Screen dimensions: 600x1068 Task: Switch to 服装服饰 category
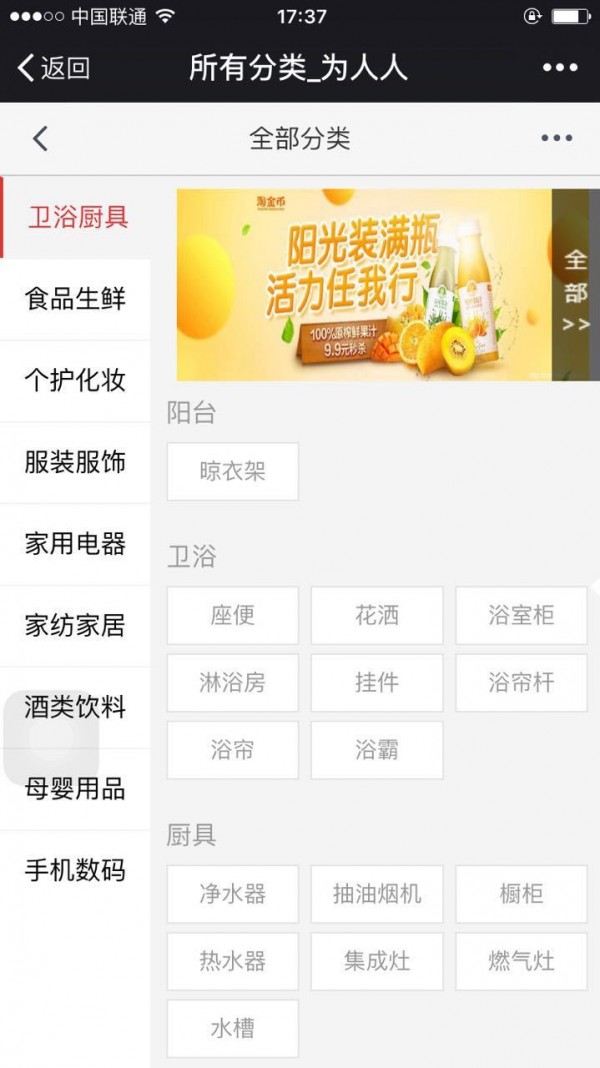point(75,462)
